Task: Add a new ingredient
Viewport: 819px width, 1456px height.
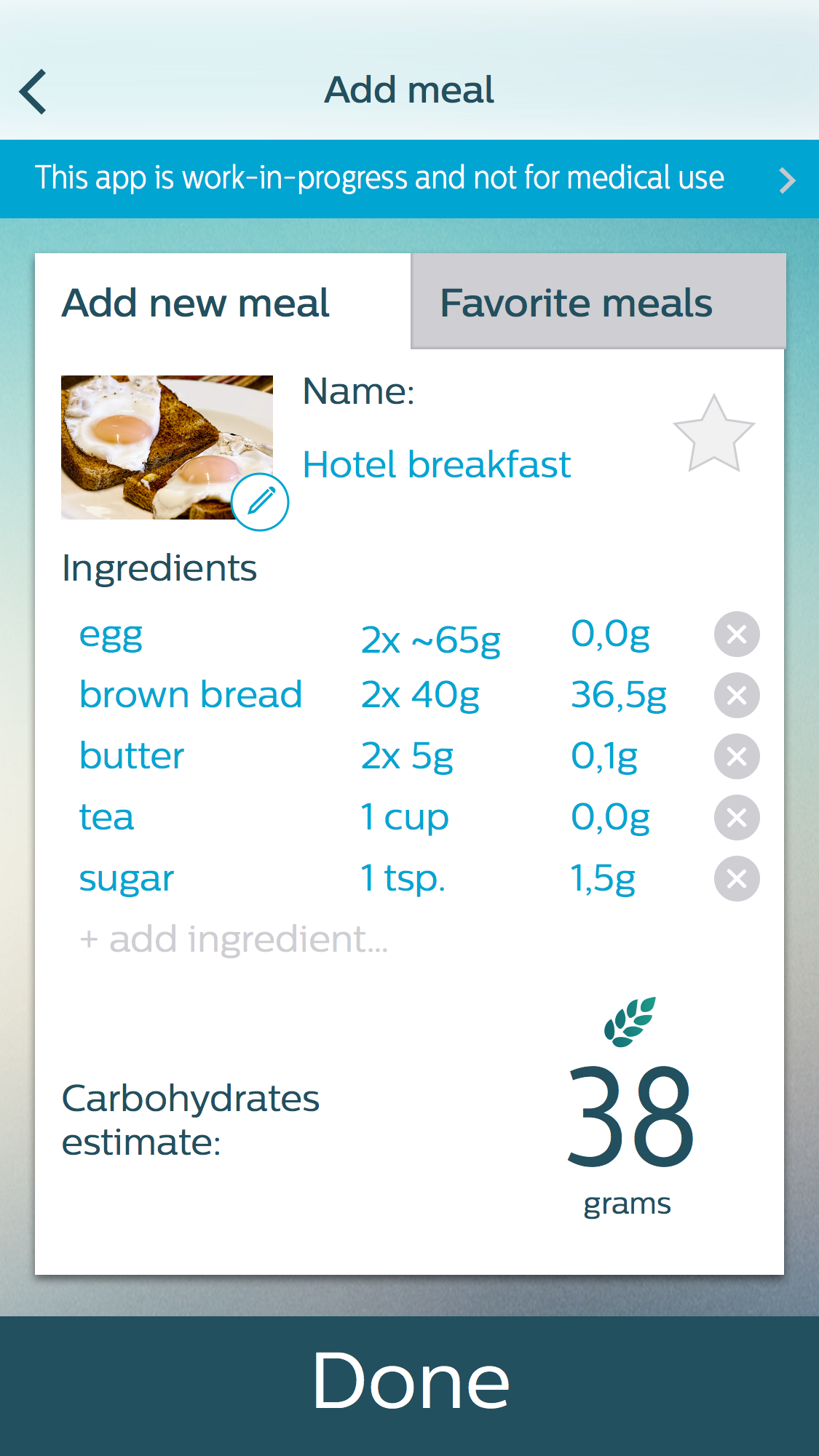Action: pyautogui.click(x=234, y=939)
